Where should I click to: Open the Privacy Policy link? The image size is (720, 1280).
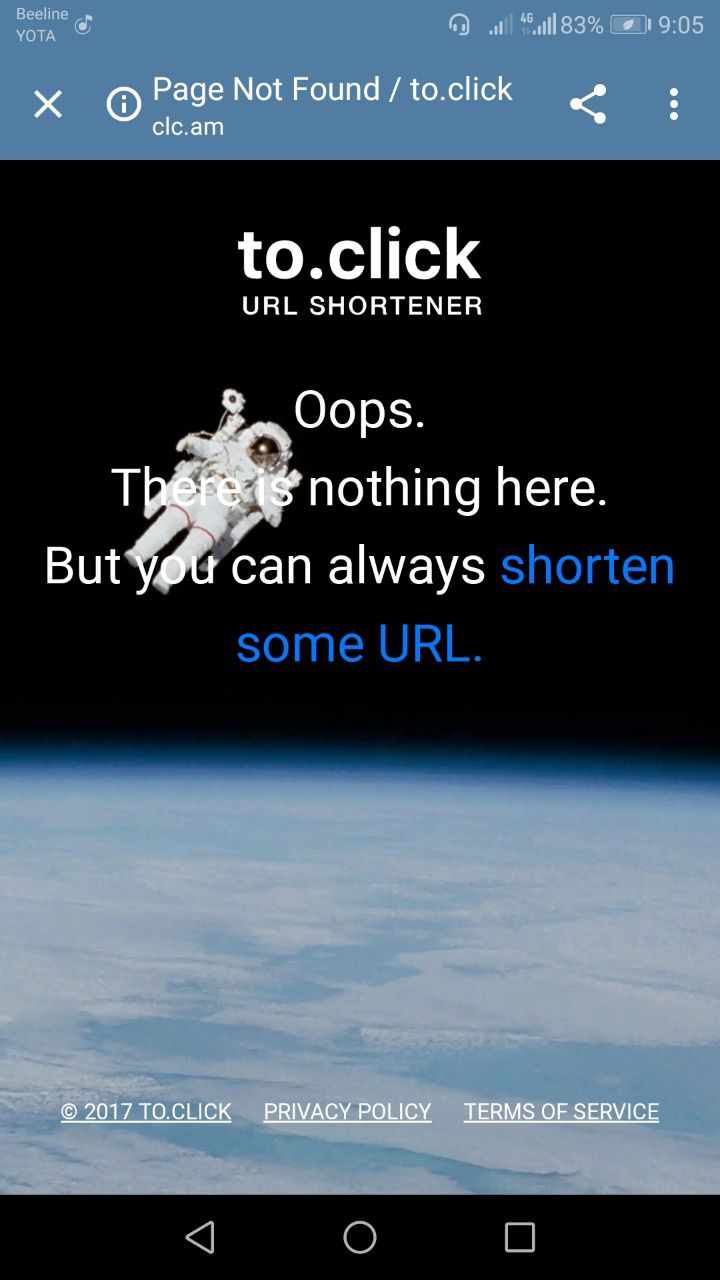click(347, 1112)
